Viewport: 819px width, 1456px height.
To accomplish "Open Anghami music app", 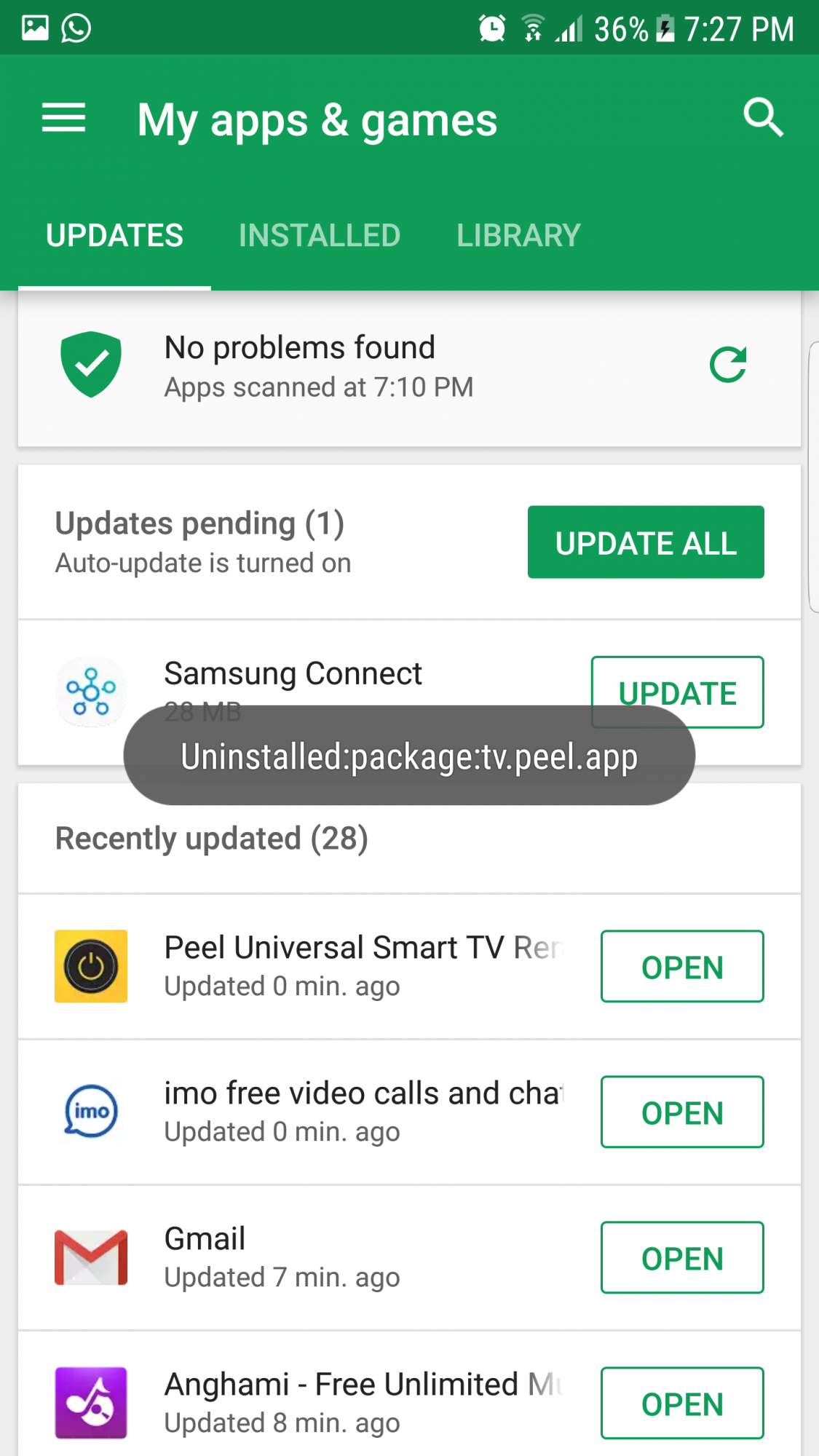I will pyautogui.click(x=682, y=1403).
